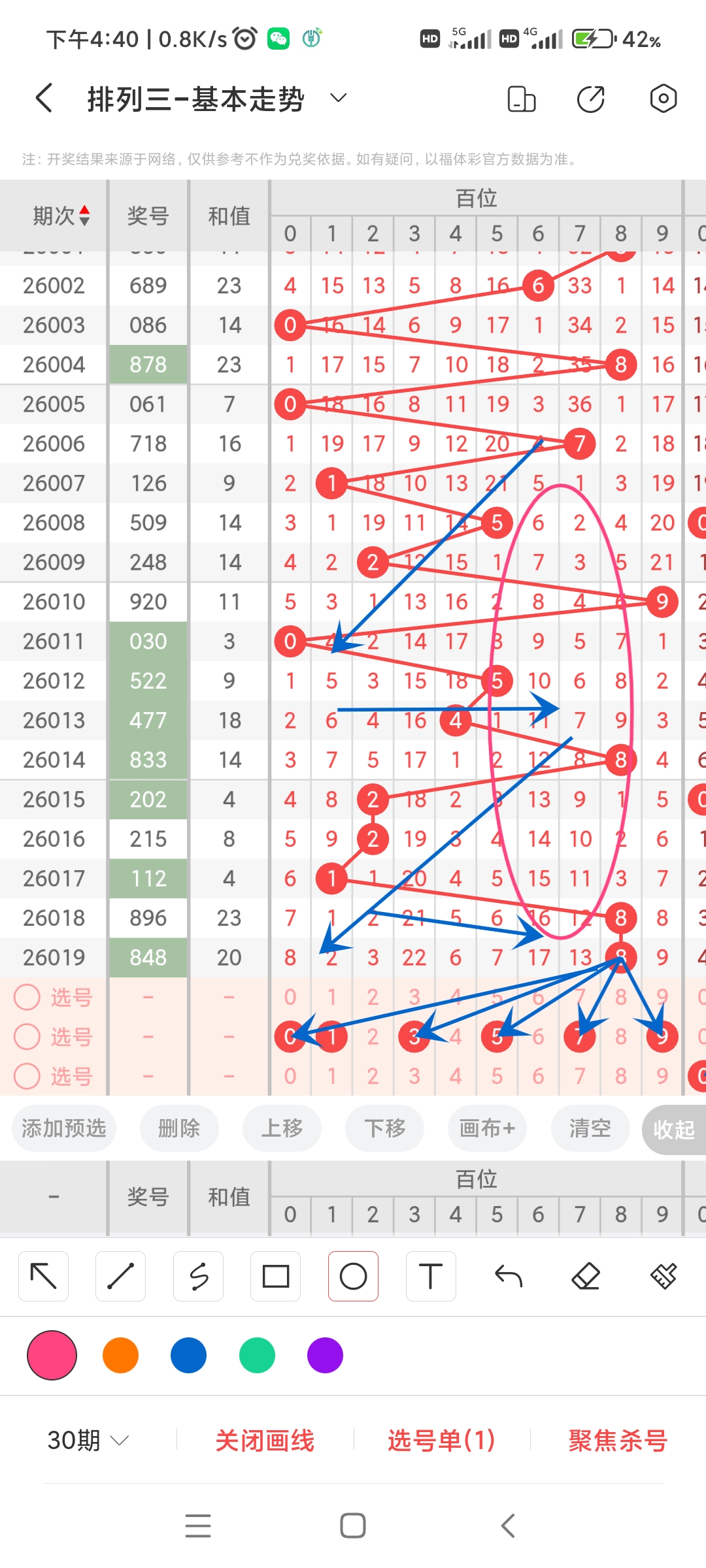The height and width of the screenshot is (1568, 706).
Task: Open the settings hexagon icon
Action: 663,99
